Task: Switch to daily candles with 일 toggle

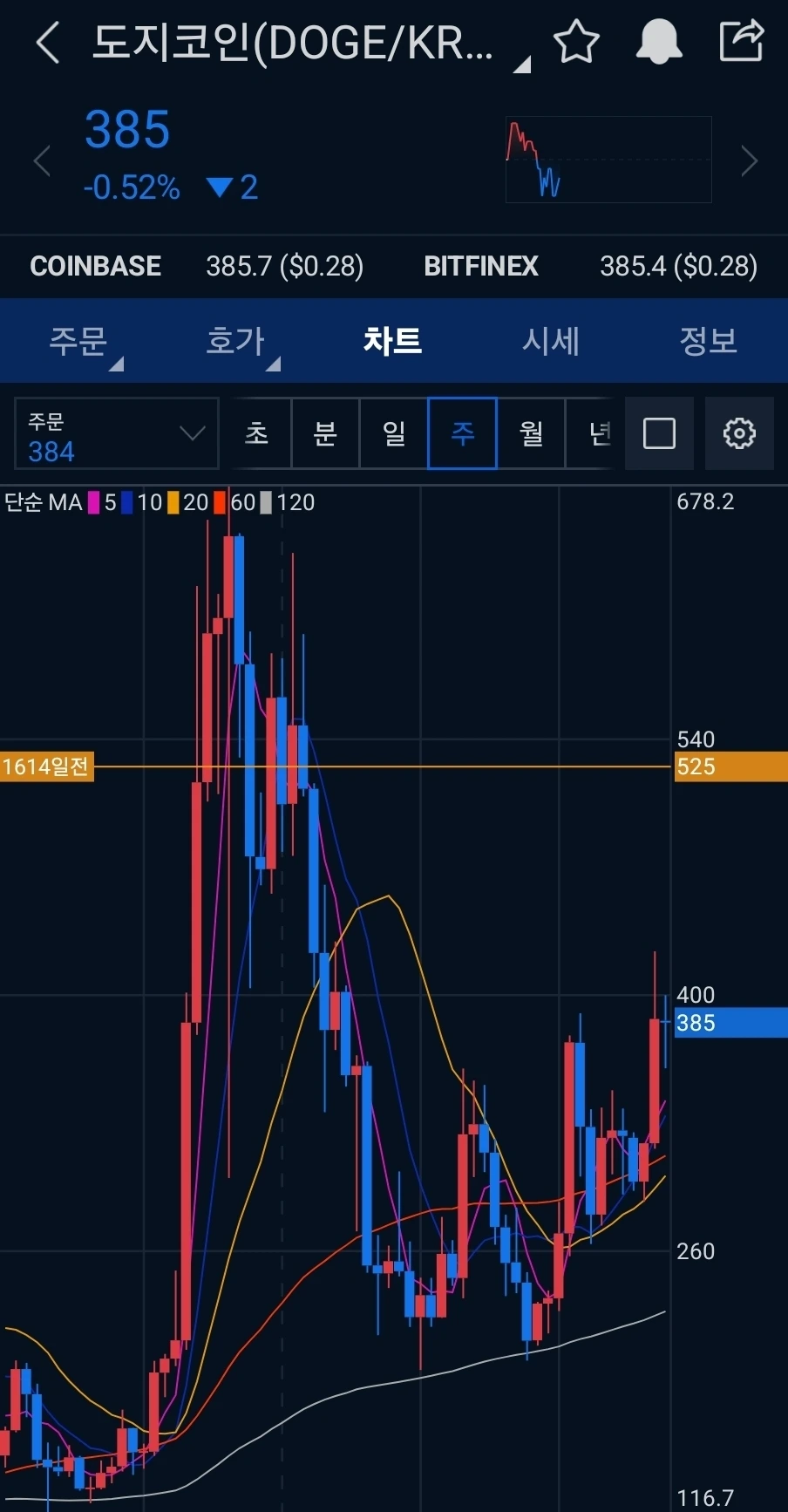Action: pos(393,433)
